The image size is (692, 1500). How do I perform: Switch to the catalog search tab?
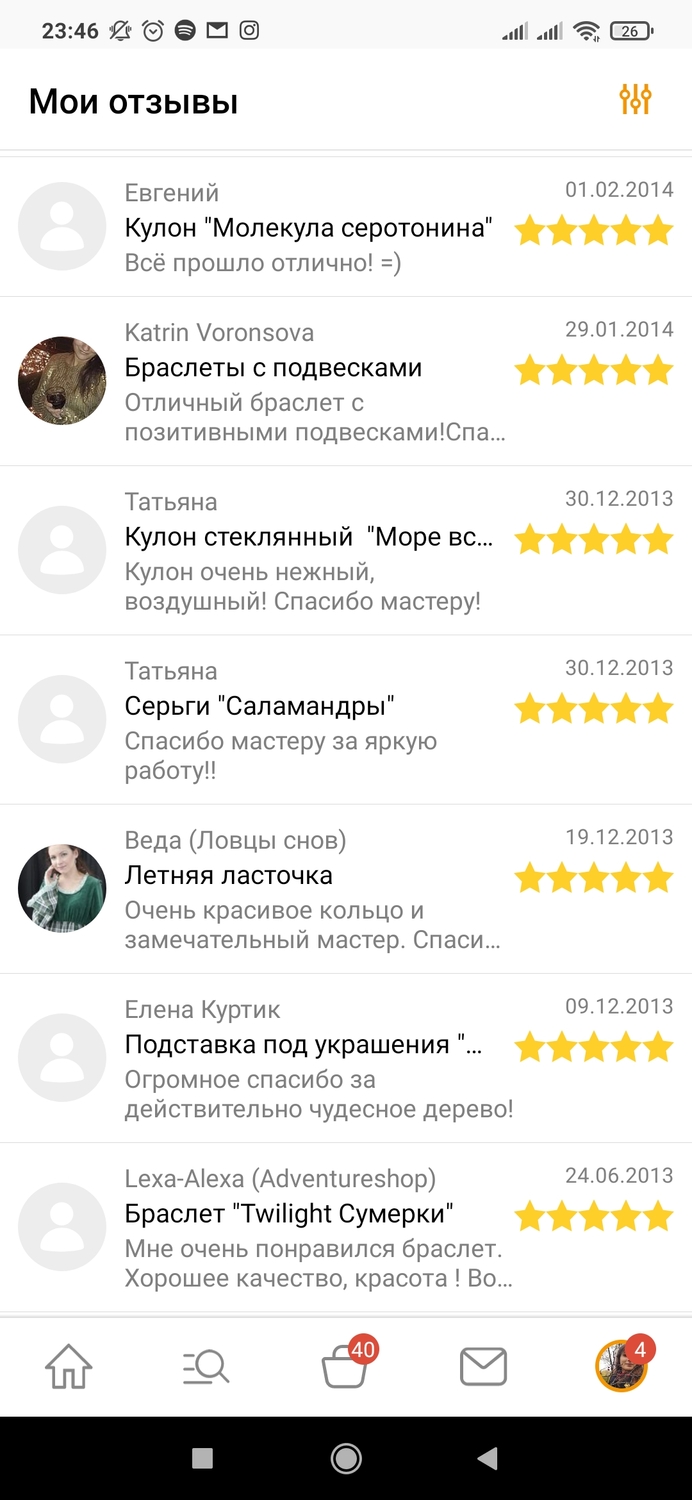(x=207, y=1367)
